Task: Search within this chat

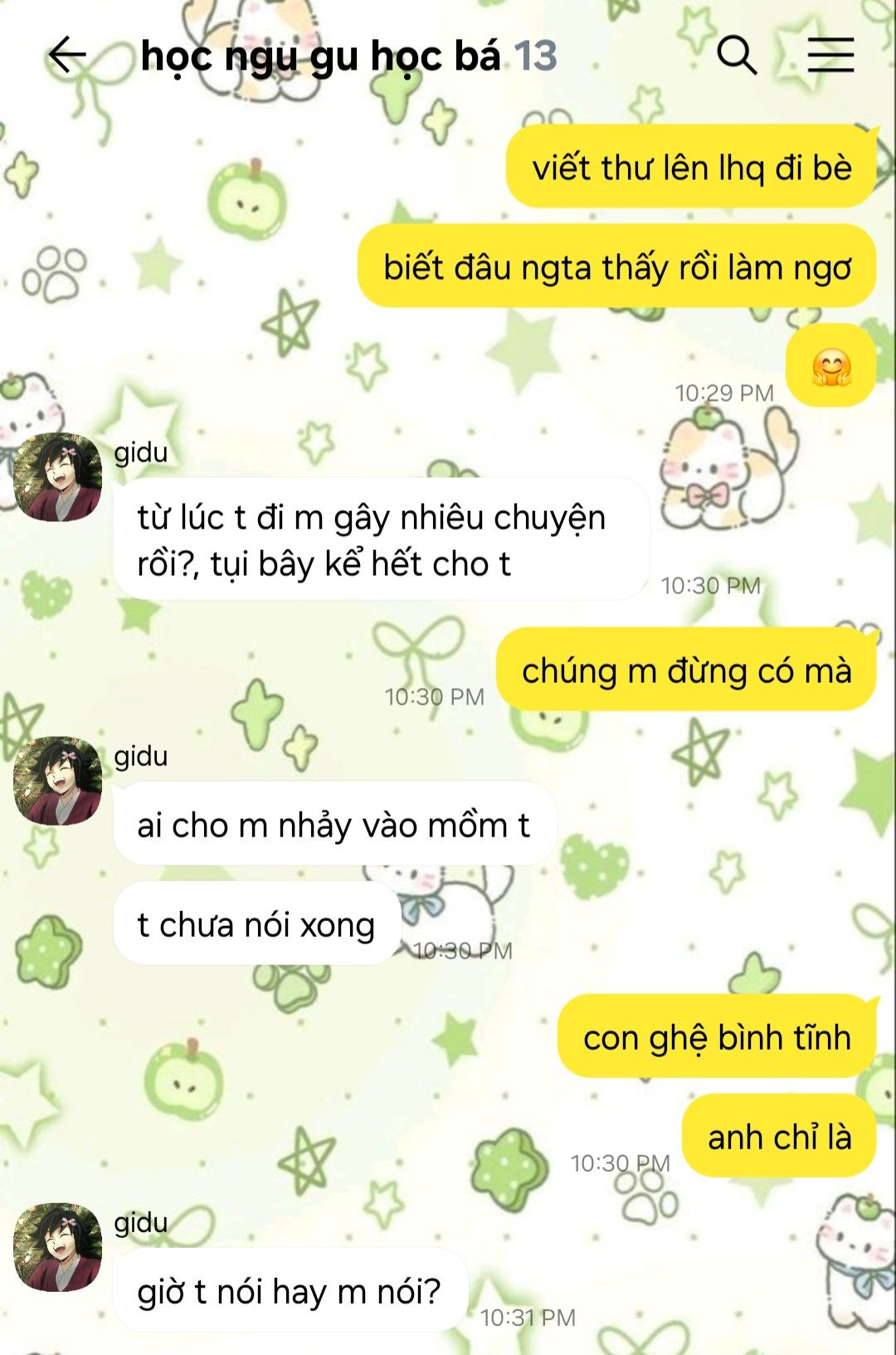Action: [x=737, y=56]
